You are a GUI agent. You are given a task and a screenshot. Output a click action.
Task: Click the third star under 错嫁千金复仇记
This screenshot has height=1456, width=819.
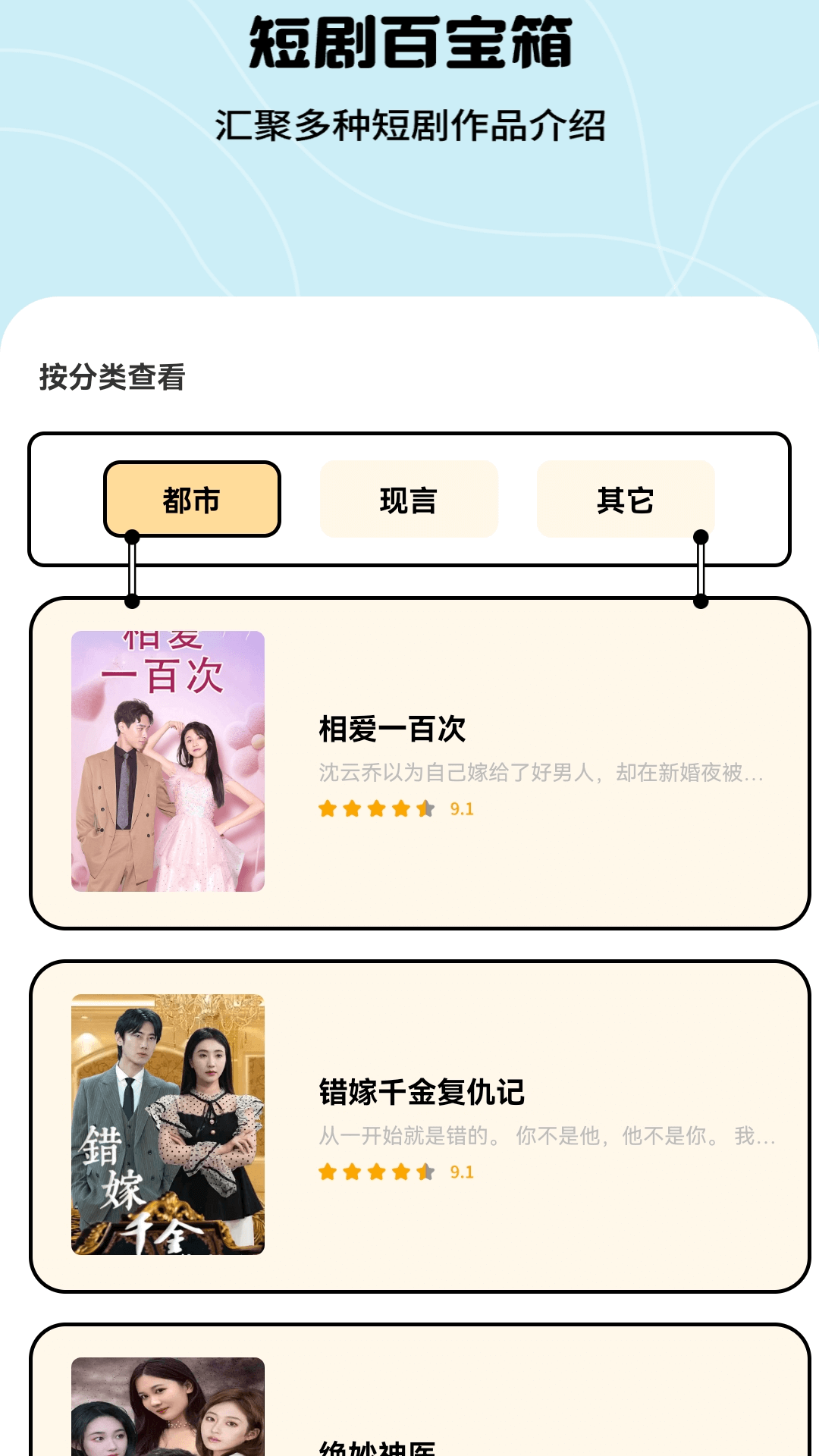point(376,1172)
